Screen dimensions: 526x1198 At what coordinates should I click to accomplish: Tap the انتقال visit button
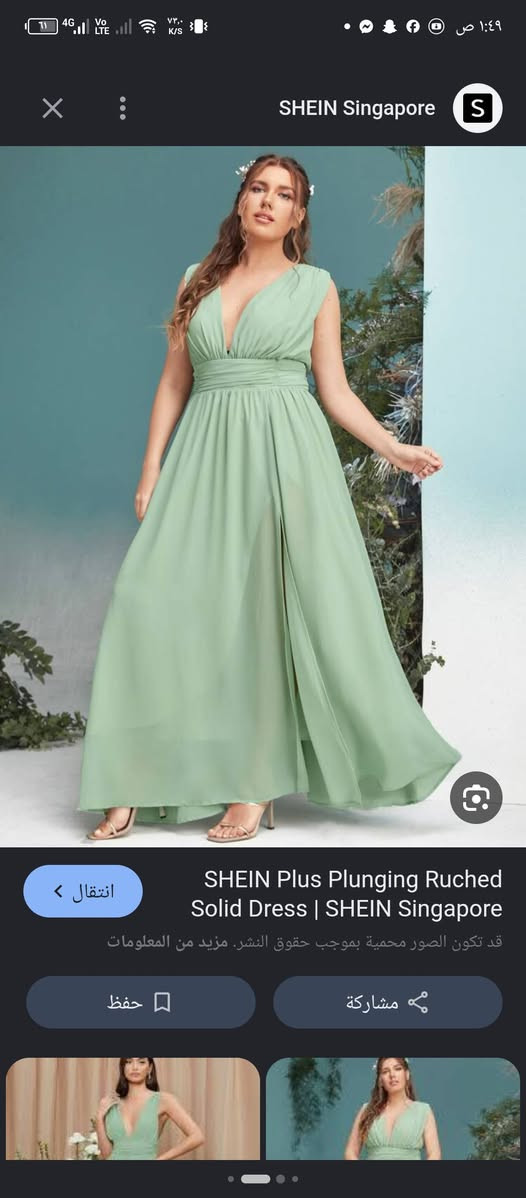83,891
